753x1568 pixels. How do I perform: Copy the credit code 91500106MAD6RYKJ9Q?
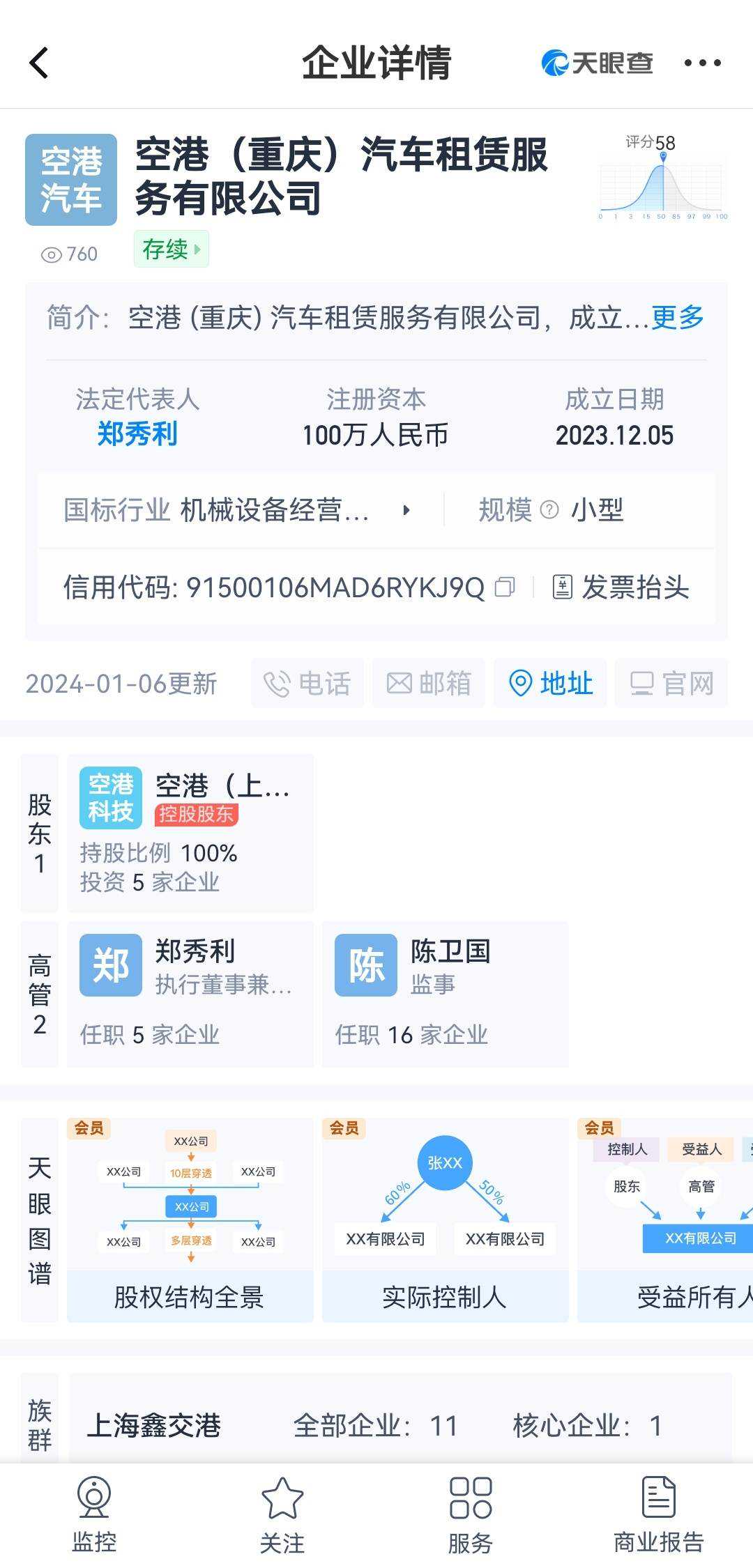point(505,587)
